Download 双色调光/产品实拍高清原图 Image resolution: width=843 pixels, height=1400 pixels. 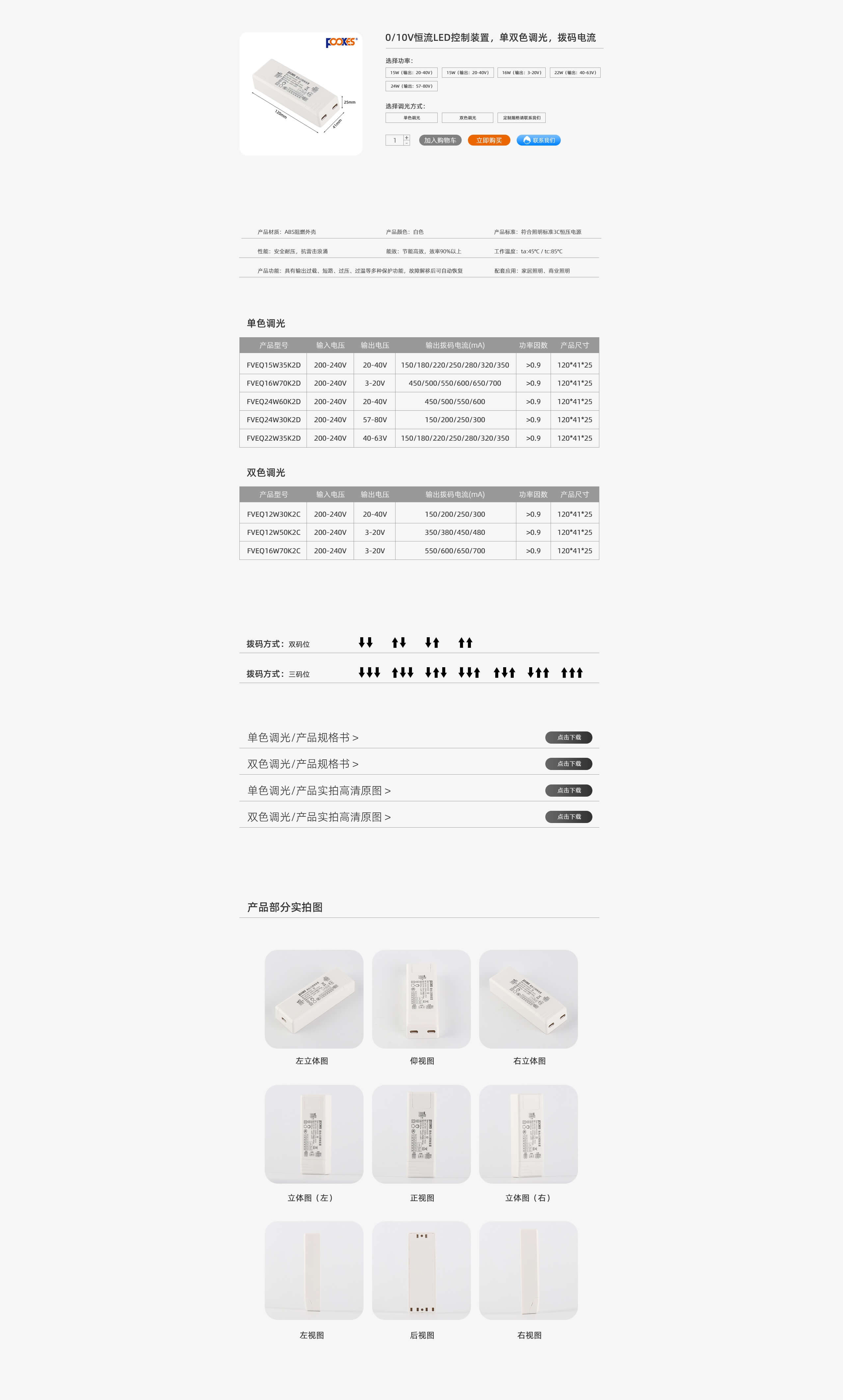point(568,817)
